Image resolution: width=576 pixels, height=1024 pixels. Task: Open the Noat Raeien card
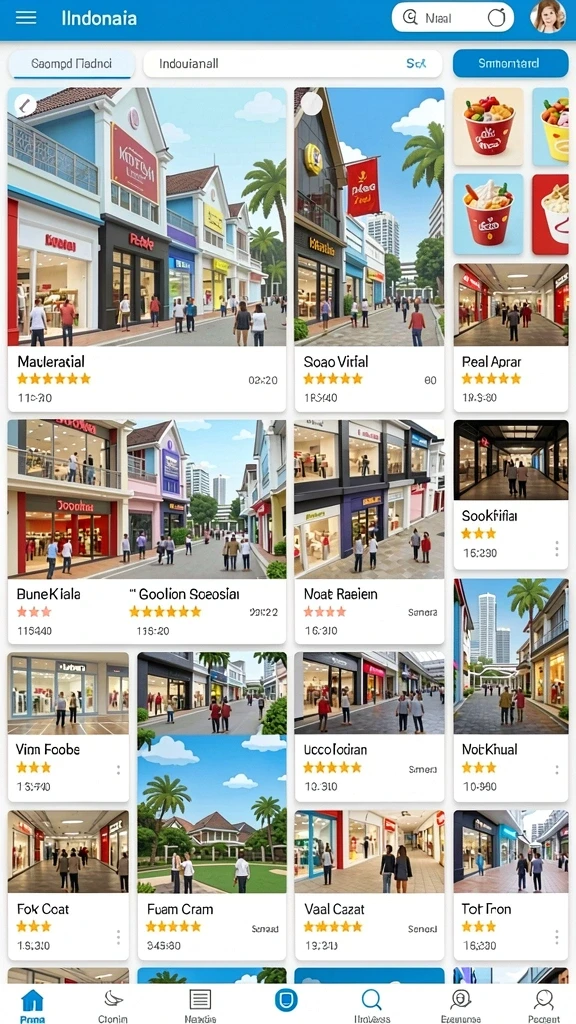pyautogui.click(x=369, y=532)
